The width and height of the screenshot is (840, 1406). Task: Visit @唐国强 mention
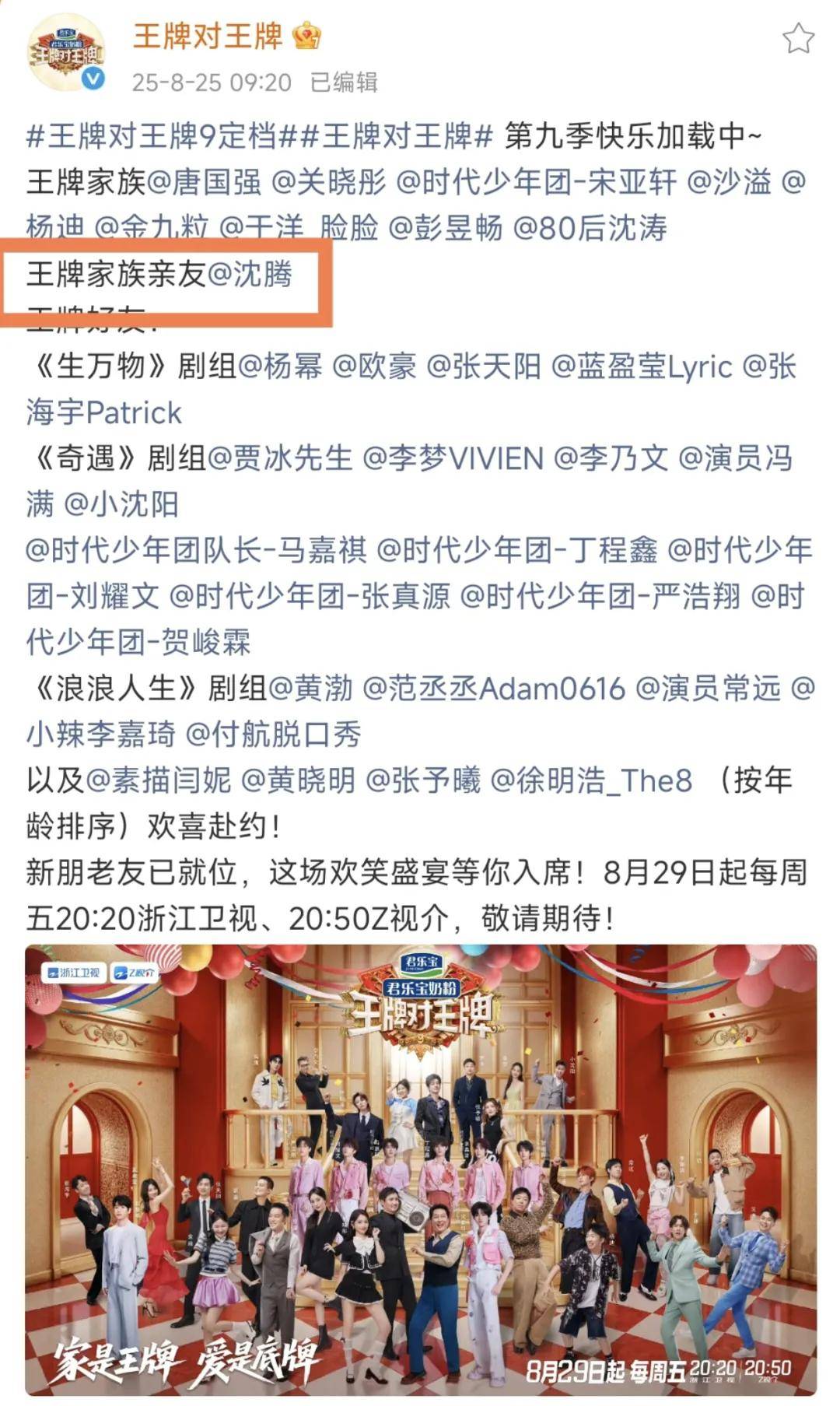click(x=205, y=182)
